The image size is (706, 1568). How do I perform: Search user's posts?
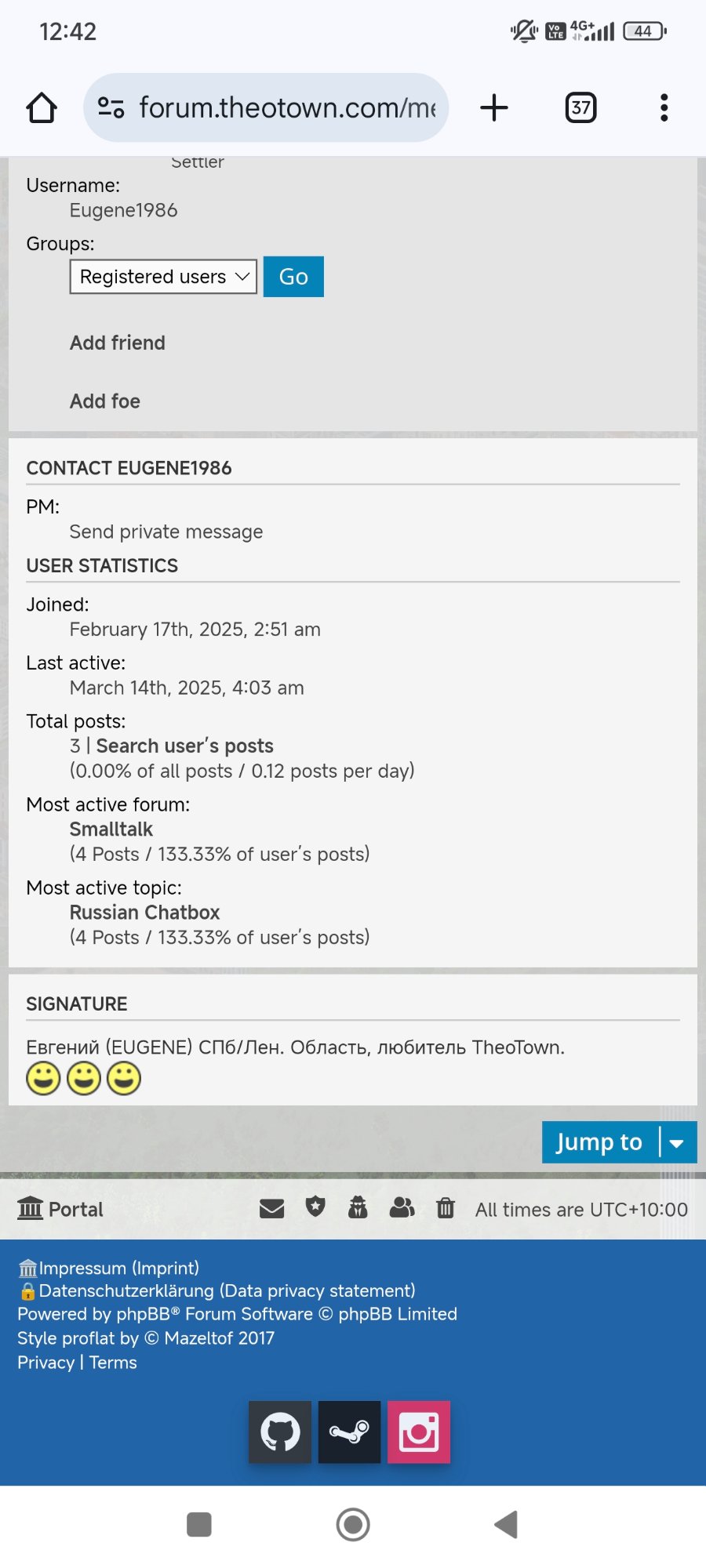pyautogui.click(x=185, y=746)
